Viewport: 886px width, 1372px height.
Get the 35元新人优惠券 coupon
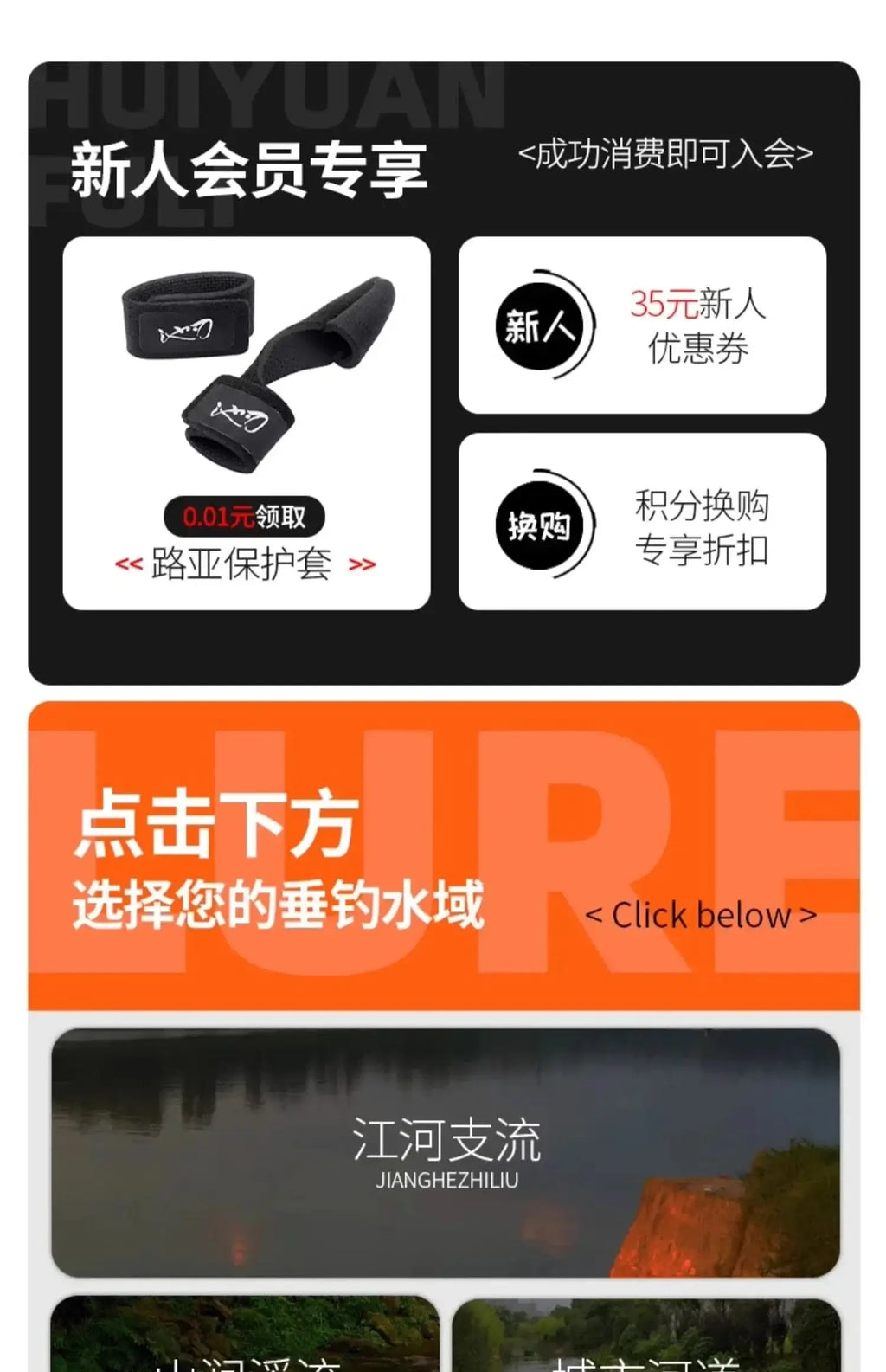pos(642,325)
